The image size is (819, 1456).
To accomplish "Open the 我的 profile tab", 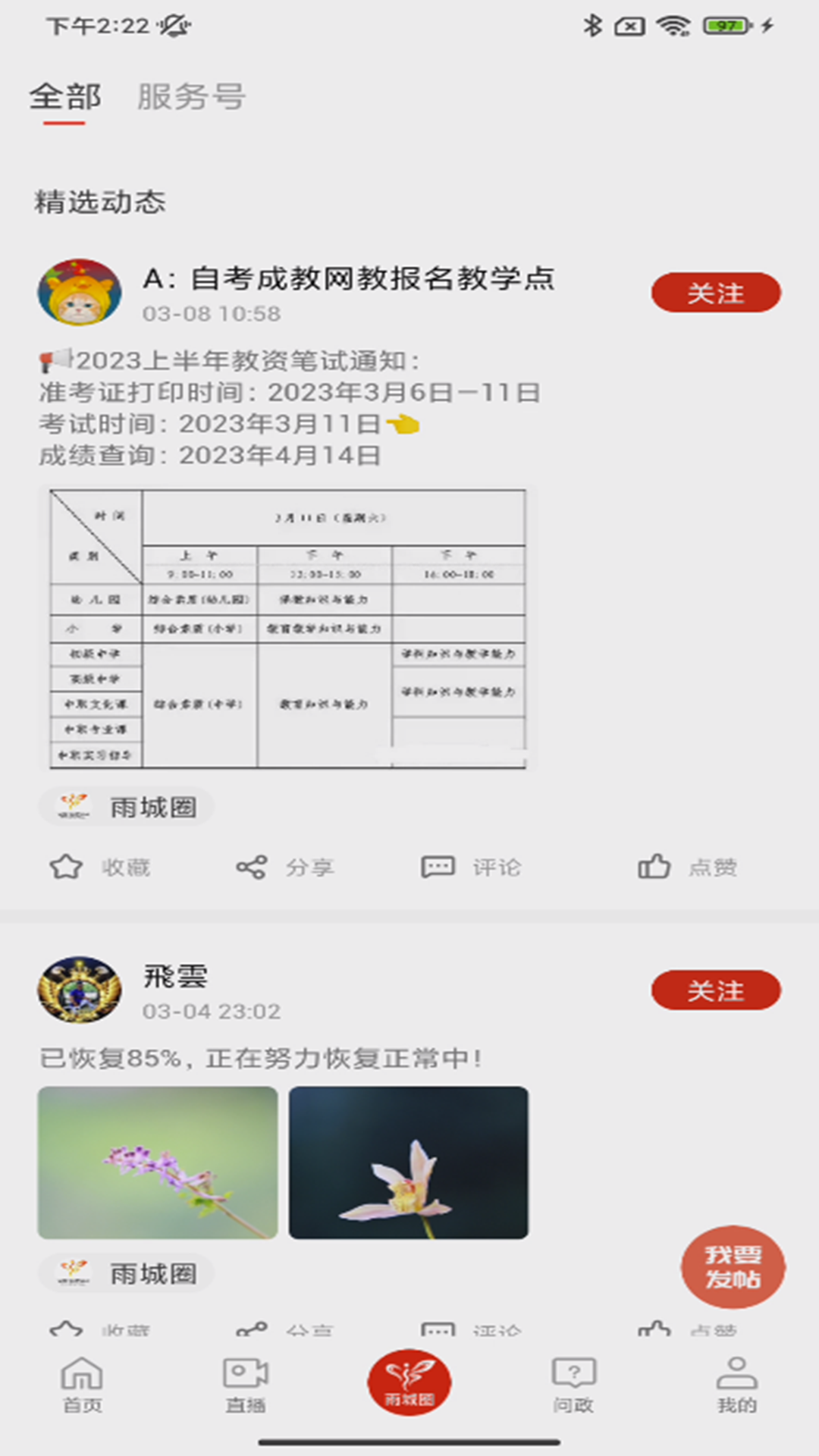I will (x=737, y=1384).
